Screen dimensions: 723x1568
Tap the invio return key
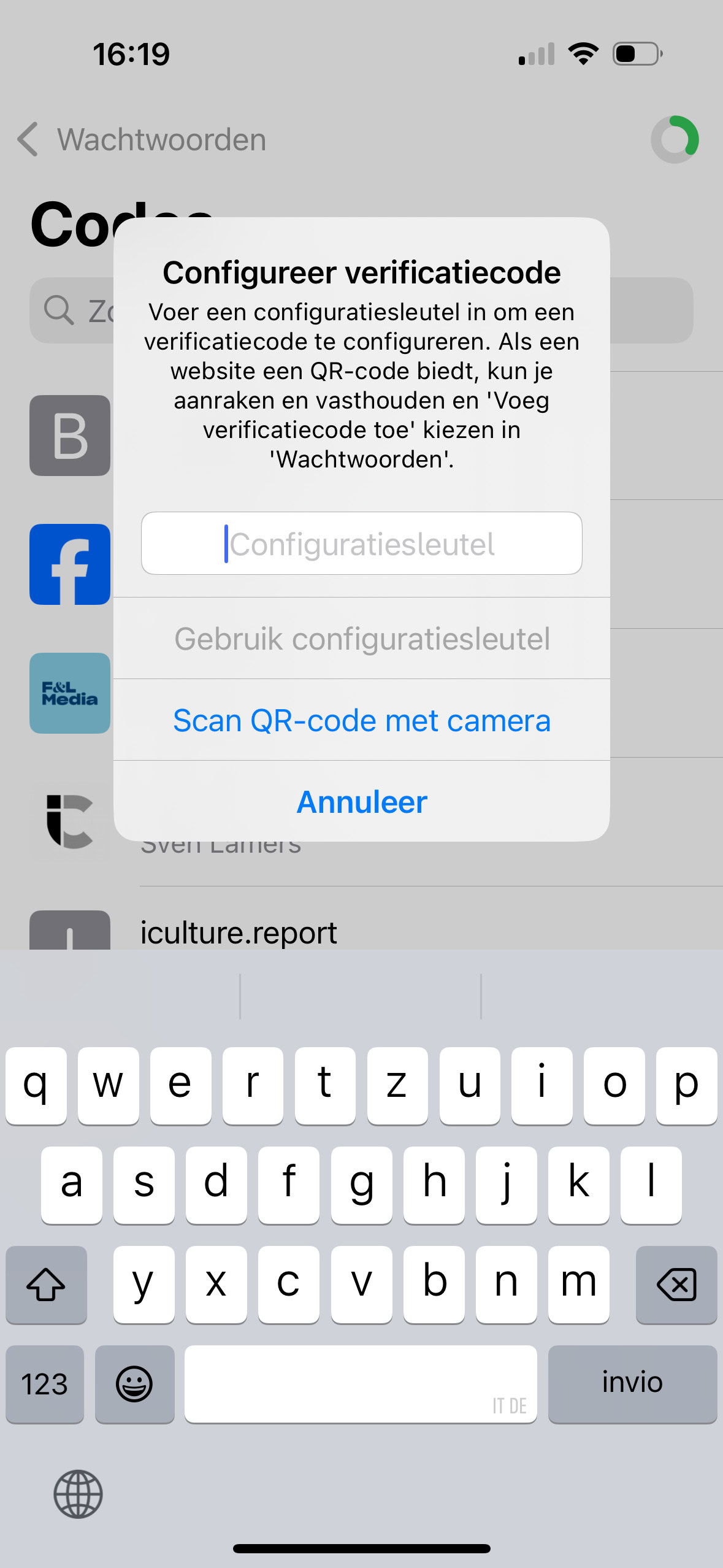(x=632, y=1384)
